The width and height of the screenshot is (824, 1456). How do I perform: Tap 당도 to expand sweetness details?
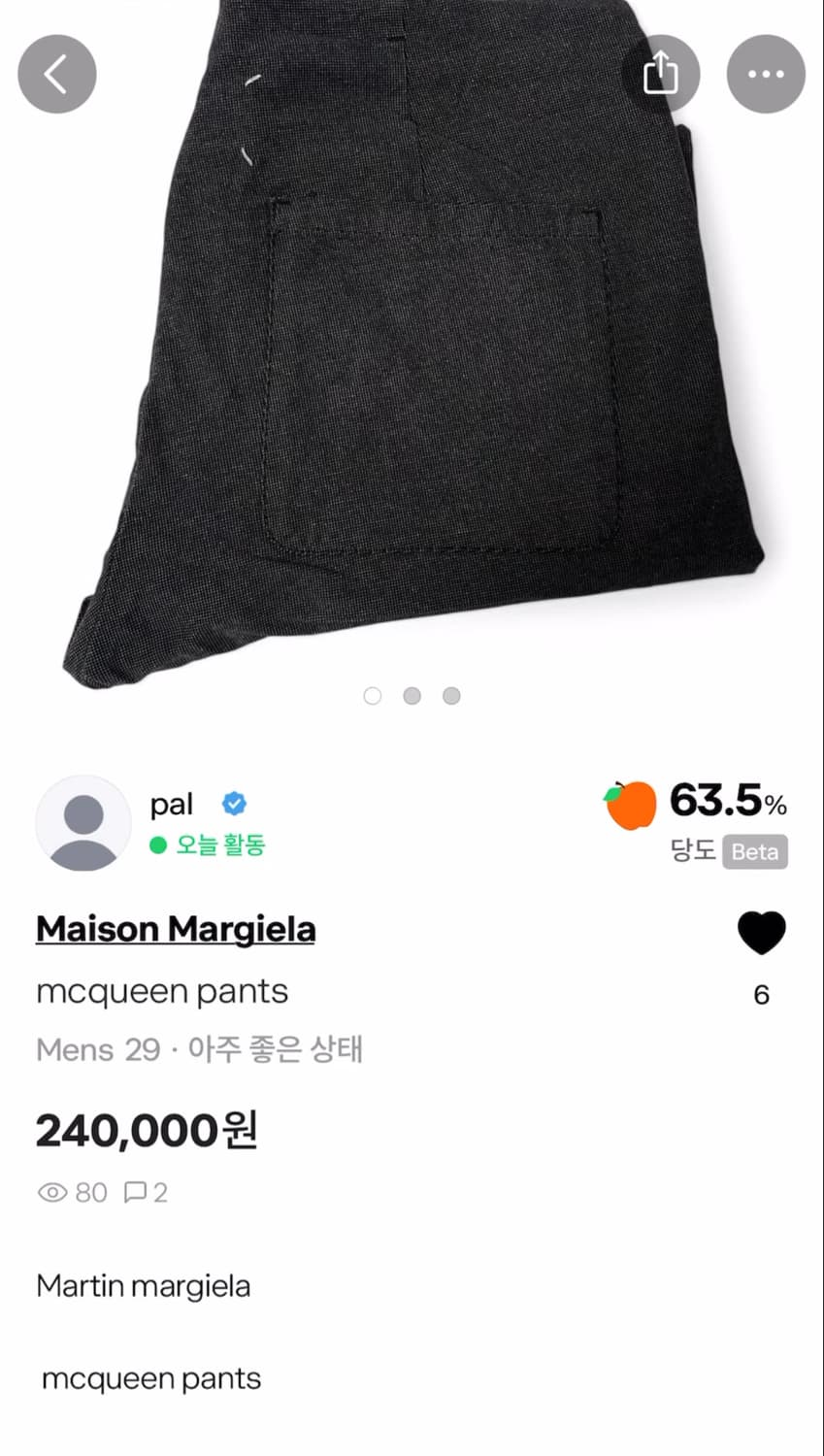pos(694,852)
